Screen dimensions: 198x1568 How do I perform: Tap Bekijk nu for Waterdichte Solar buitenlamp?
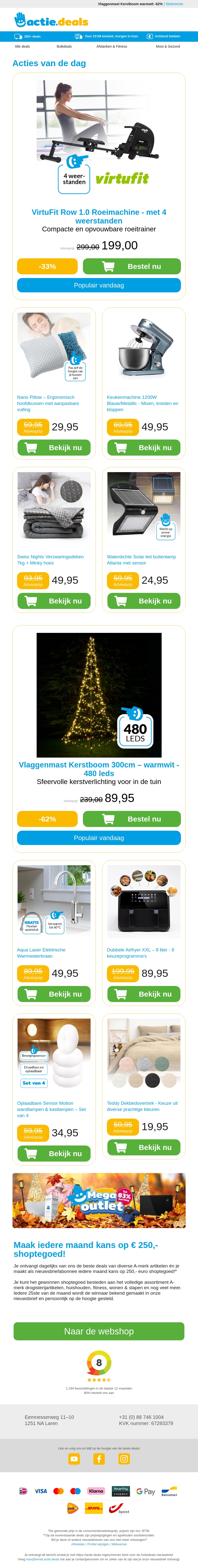(144, 601)
